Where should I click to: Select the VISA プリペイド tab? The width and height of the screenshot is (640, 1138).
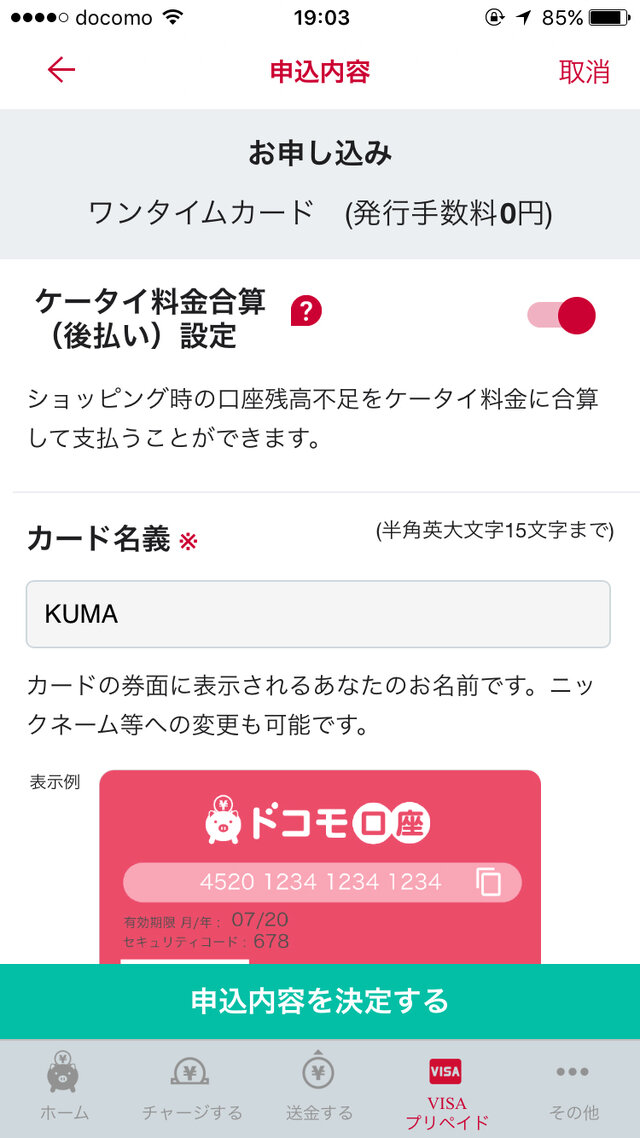coord(446,1089)
